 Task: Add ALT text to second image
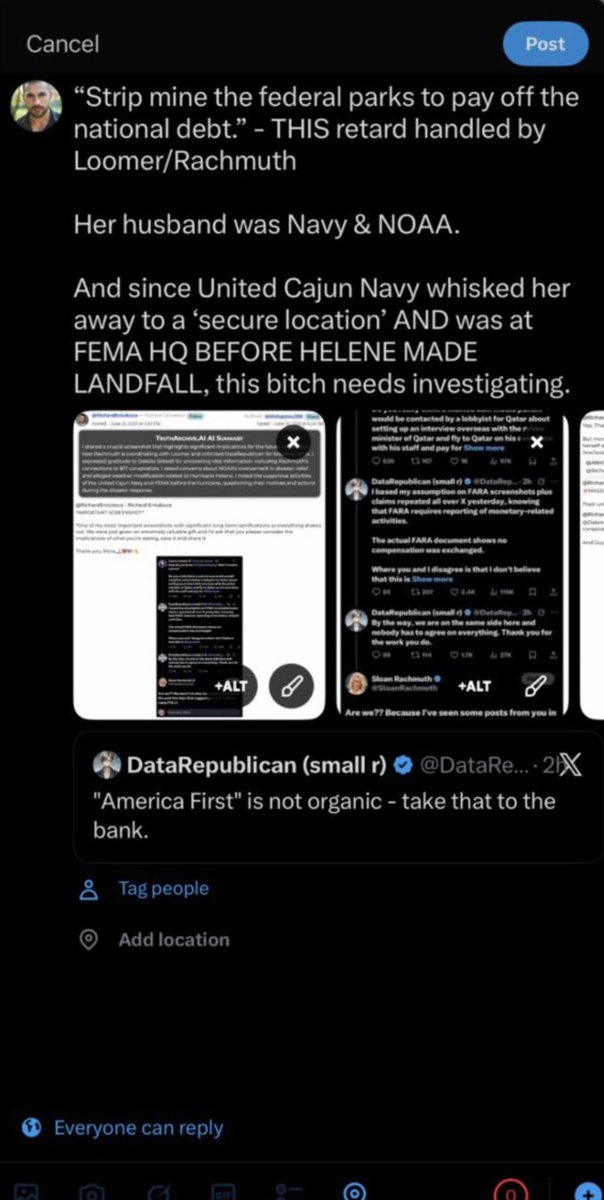pos(474,685)
